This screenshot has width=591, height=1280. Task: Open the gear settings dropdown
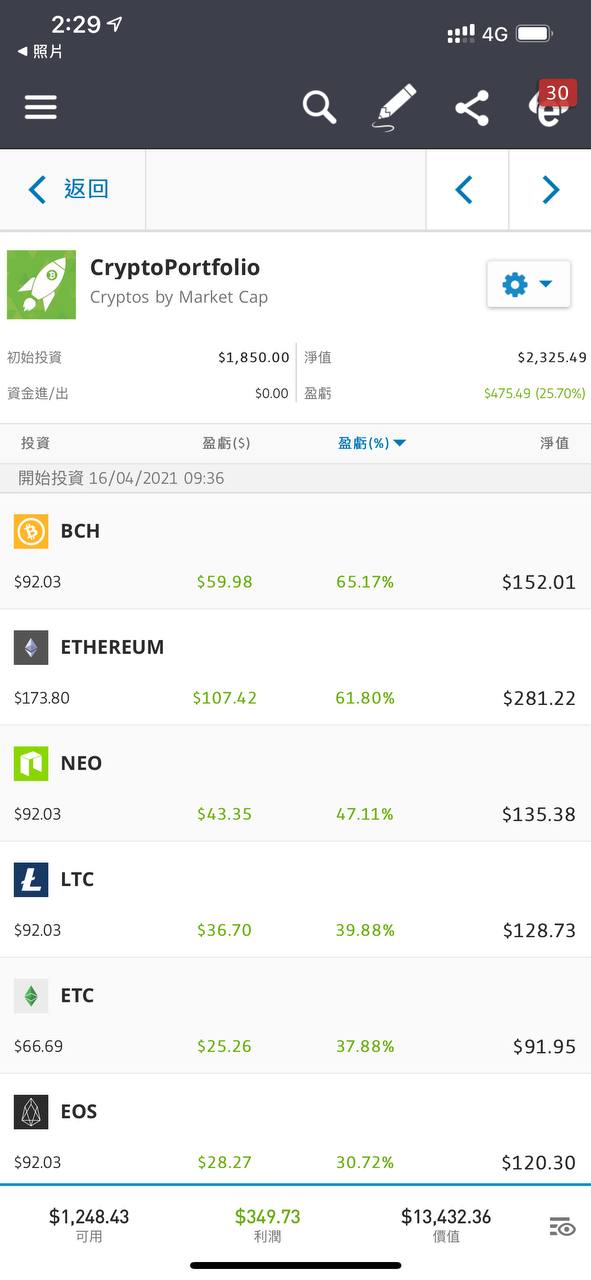(528, 284)
